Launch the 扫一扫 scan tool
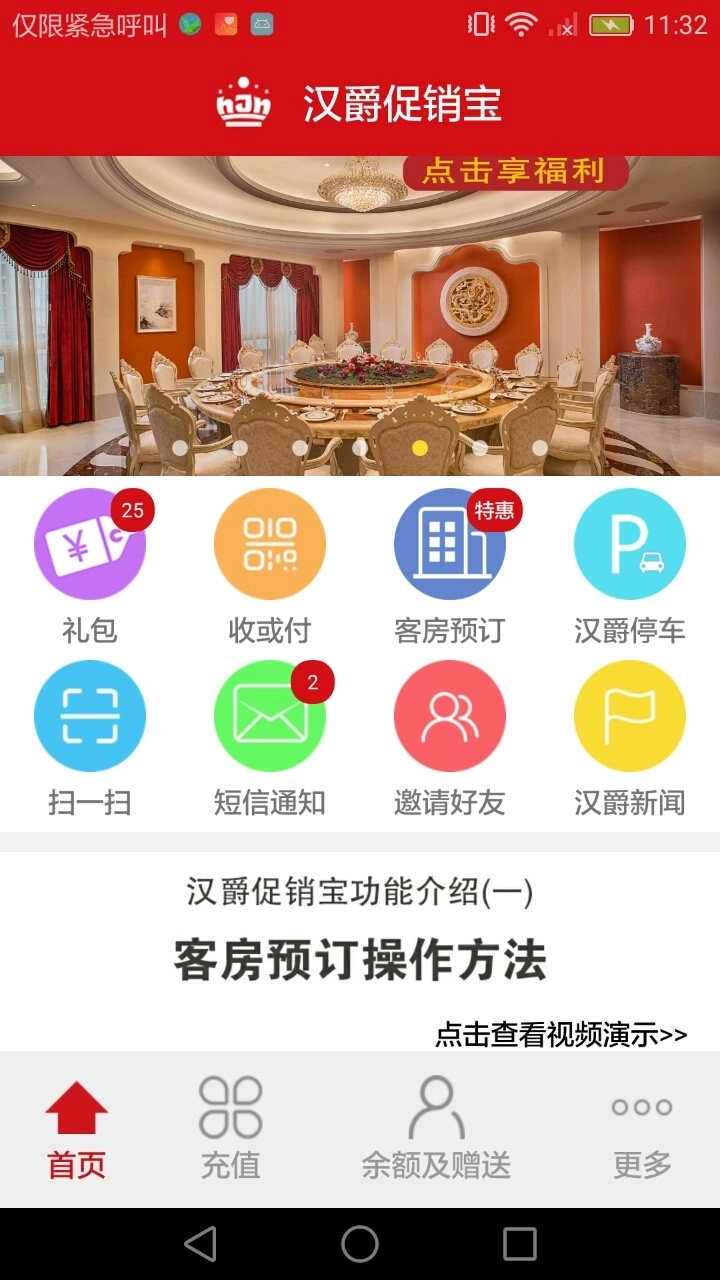Image resolution: width=720 pixels, height=1280 pixels. pyautogui.click(x=90, y=715)
